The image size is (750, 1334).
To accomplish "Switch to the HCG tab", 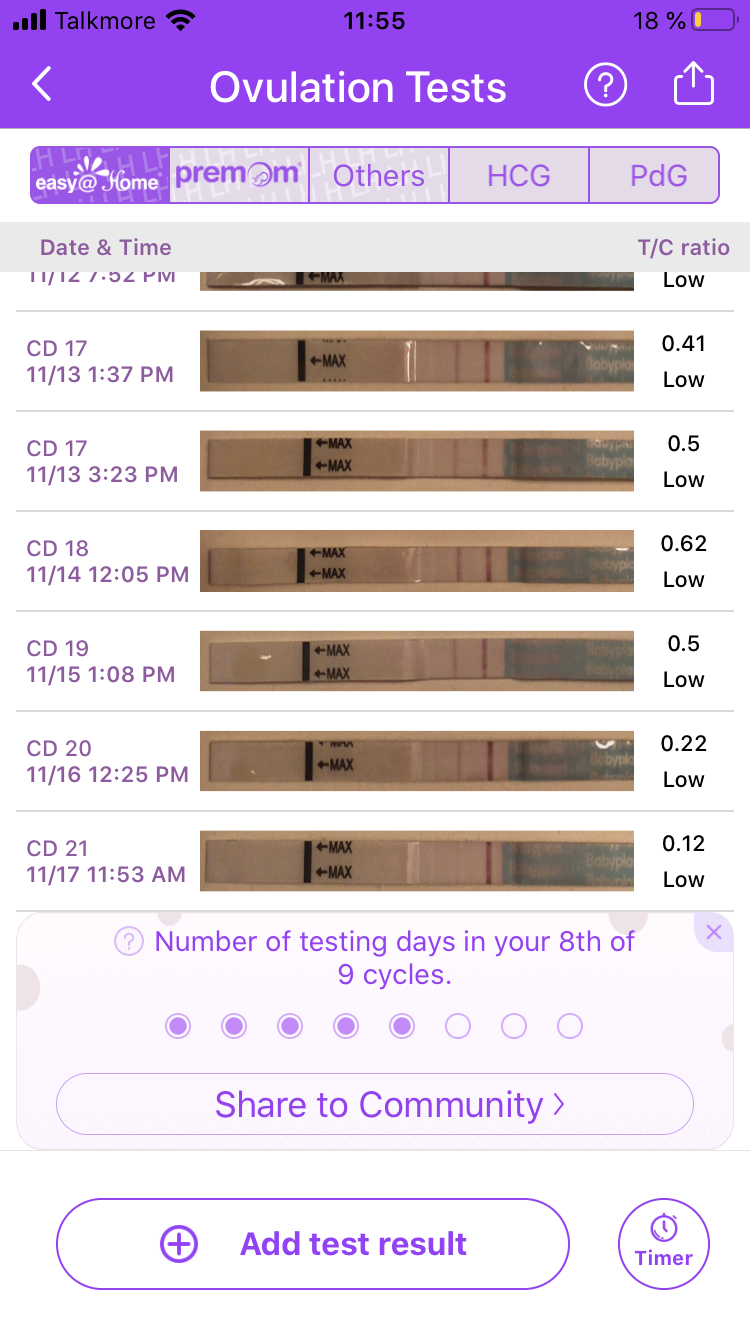I will click(x=519, y=176).
